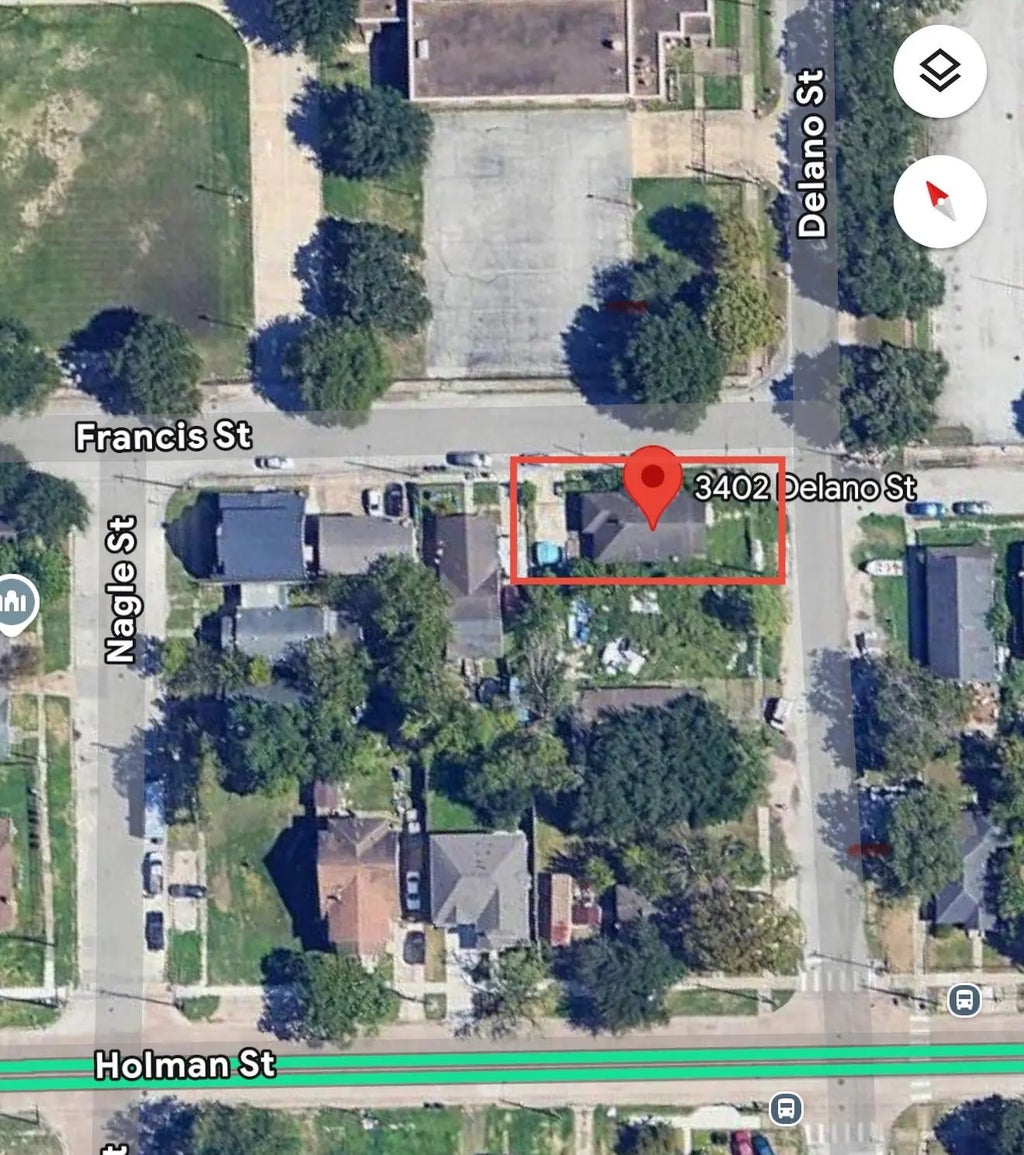The height and width of the screenshot is (1155, 1024).
Task: Open the map layers selector
Action: tap(940, 72)
